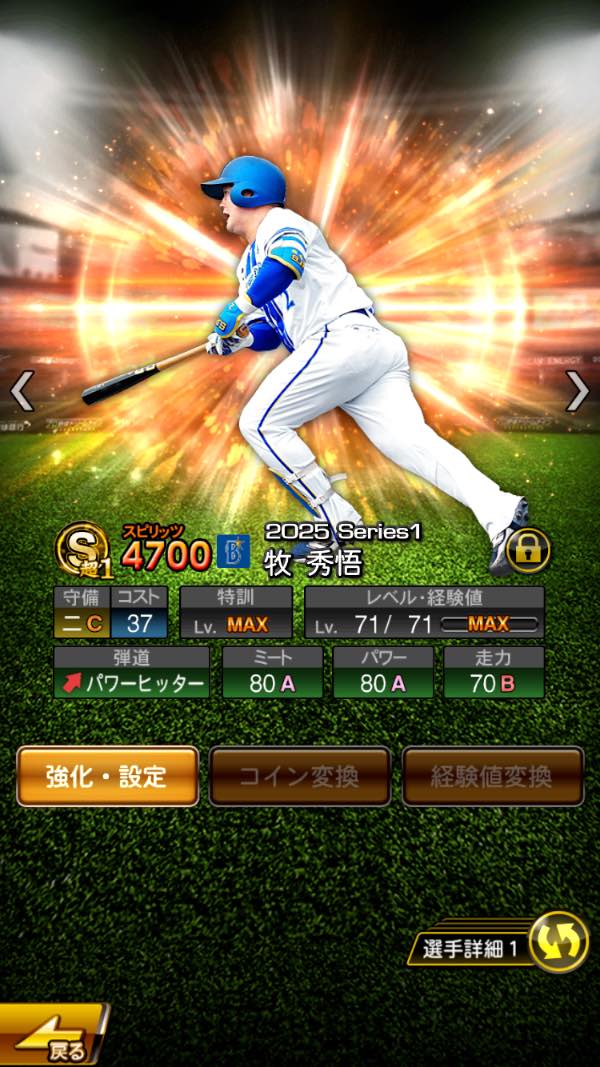
Task: Tap the コイン変換 button
Action: (x=299, y=776)
